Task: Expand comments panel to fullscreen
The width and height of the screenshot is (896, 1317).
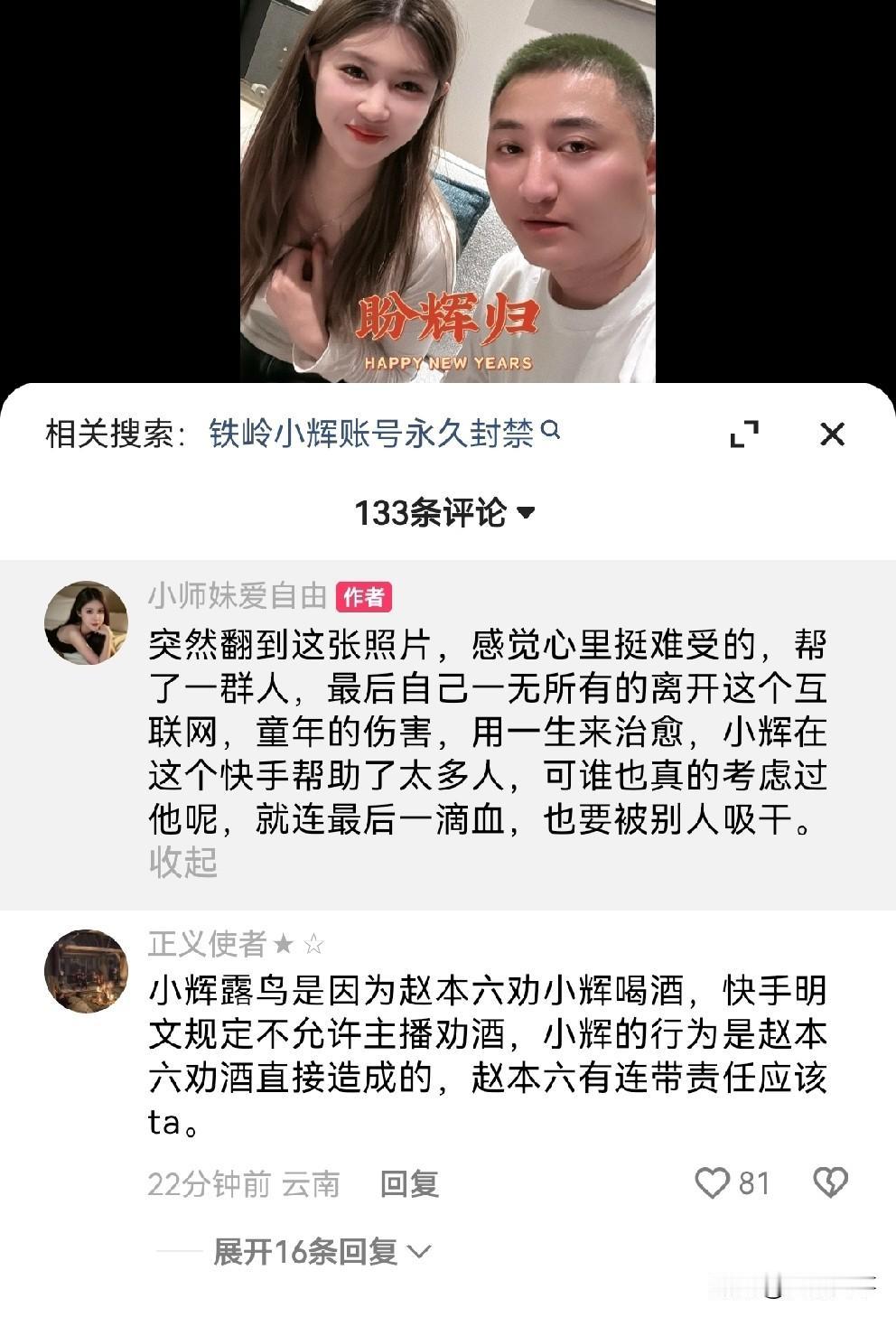Action: 746,434
